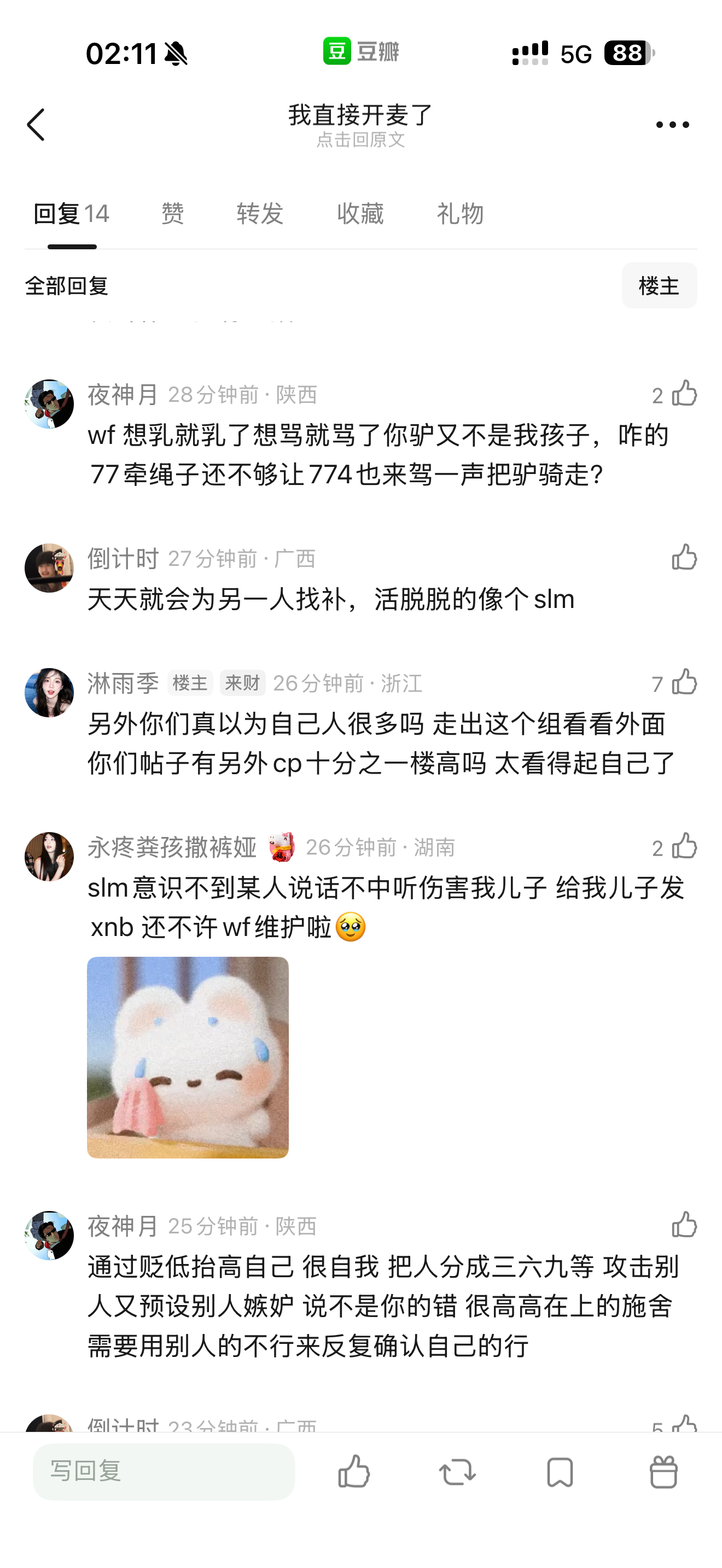Like 倒计时's reply from 27分钟前
This screenshot has height=1568, width=722.
684,558
